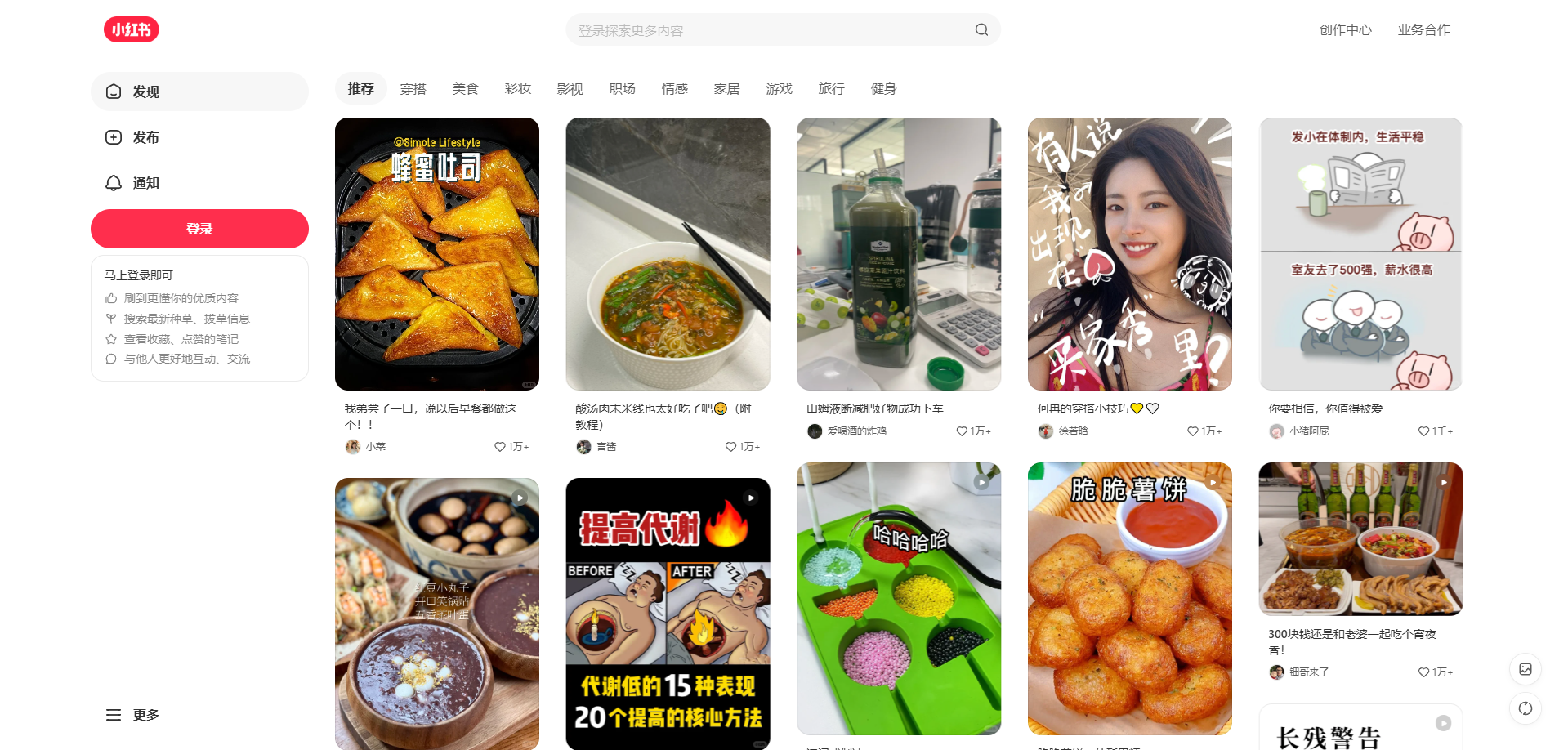Select the 彩妆 tab
This screenshot has height=750, width=1568.
pos(517,88)
